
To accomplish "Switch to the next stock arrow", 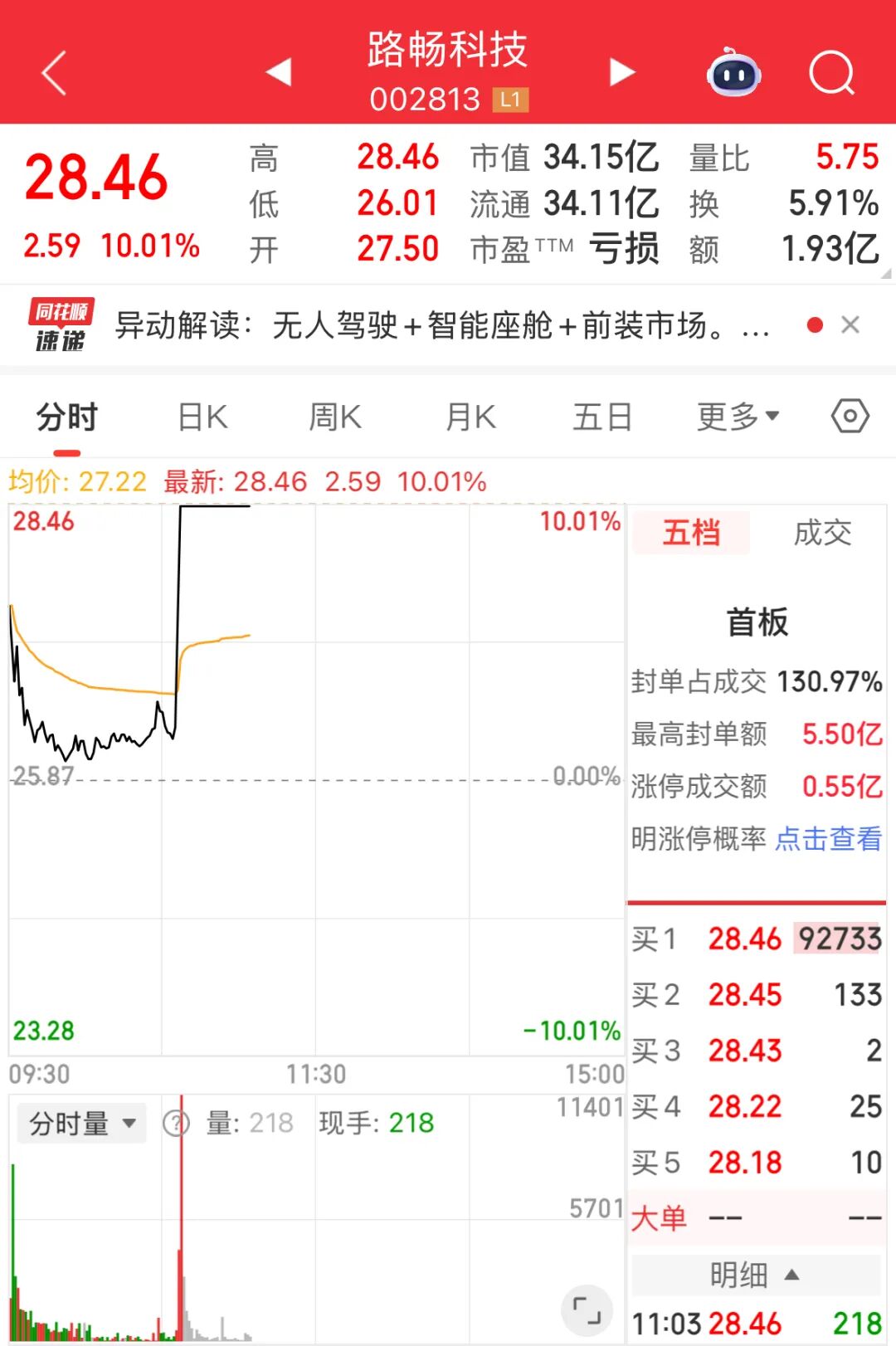I will (622, 72).
